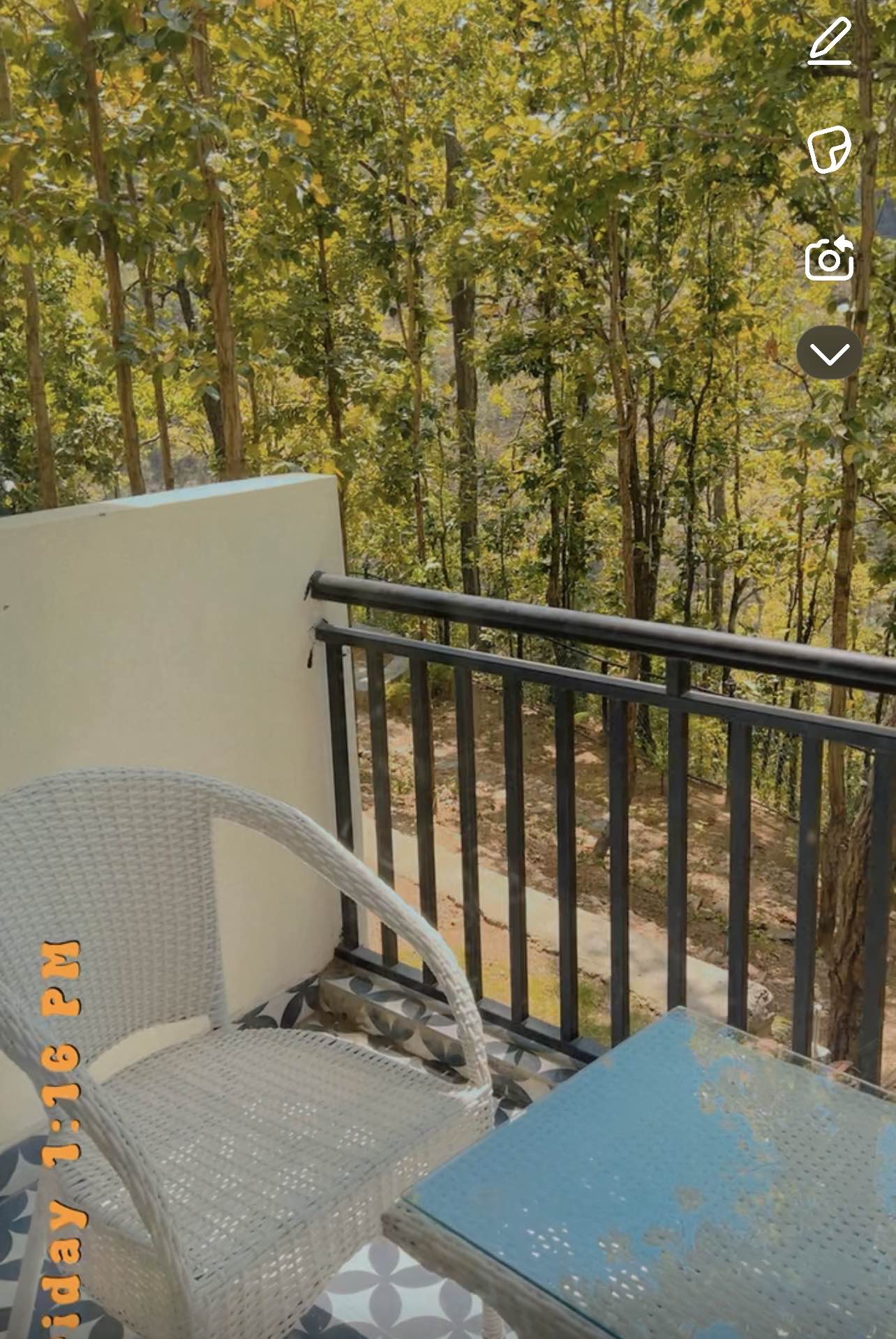
Task: Expand the editing tools with the chevron
Action: pyautogui.click(x=829, y=352)
